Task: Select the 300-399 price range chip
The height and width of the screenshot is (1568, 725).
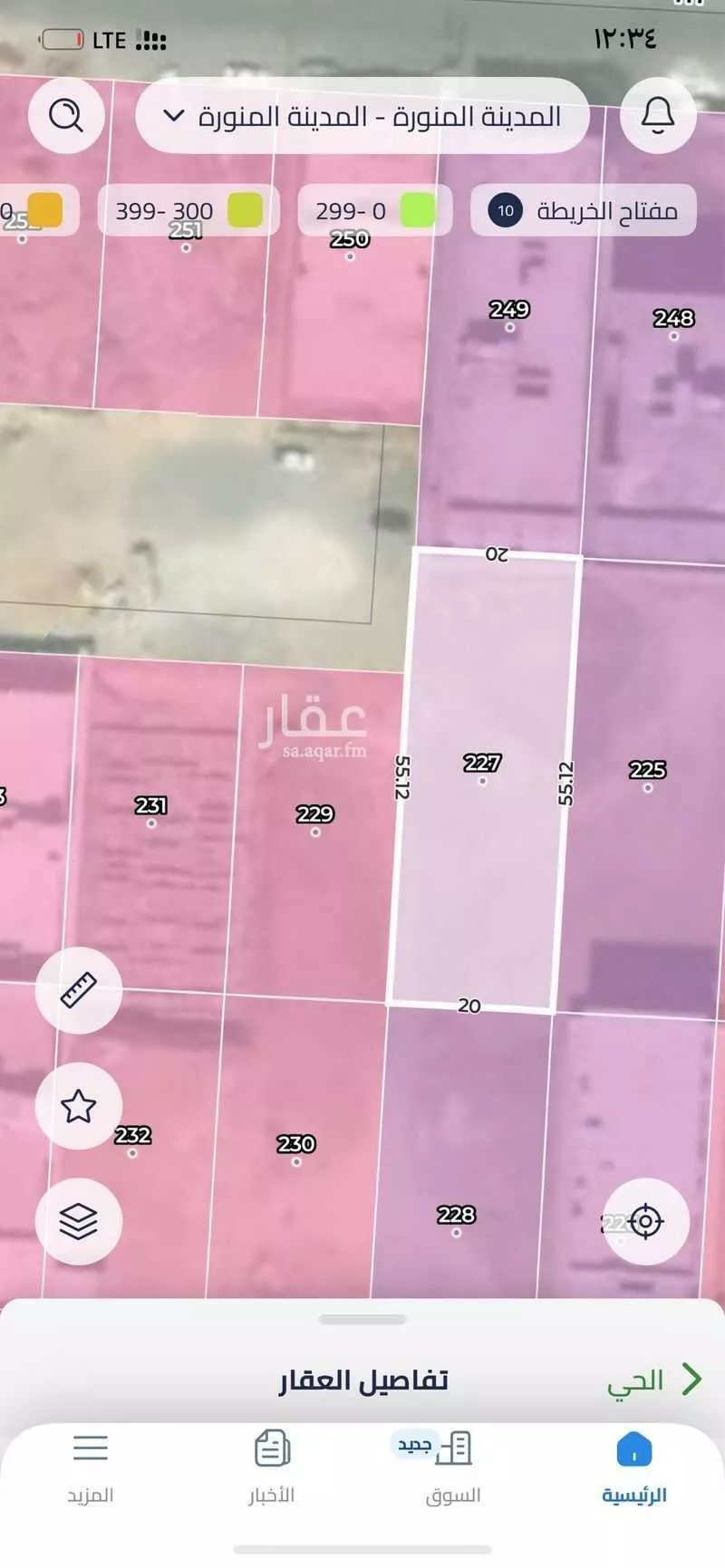Action: click(188, 211)
